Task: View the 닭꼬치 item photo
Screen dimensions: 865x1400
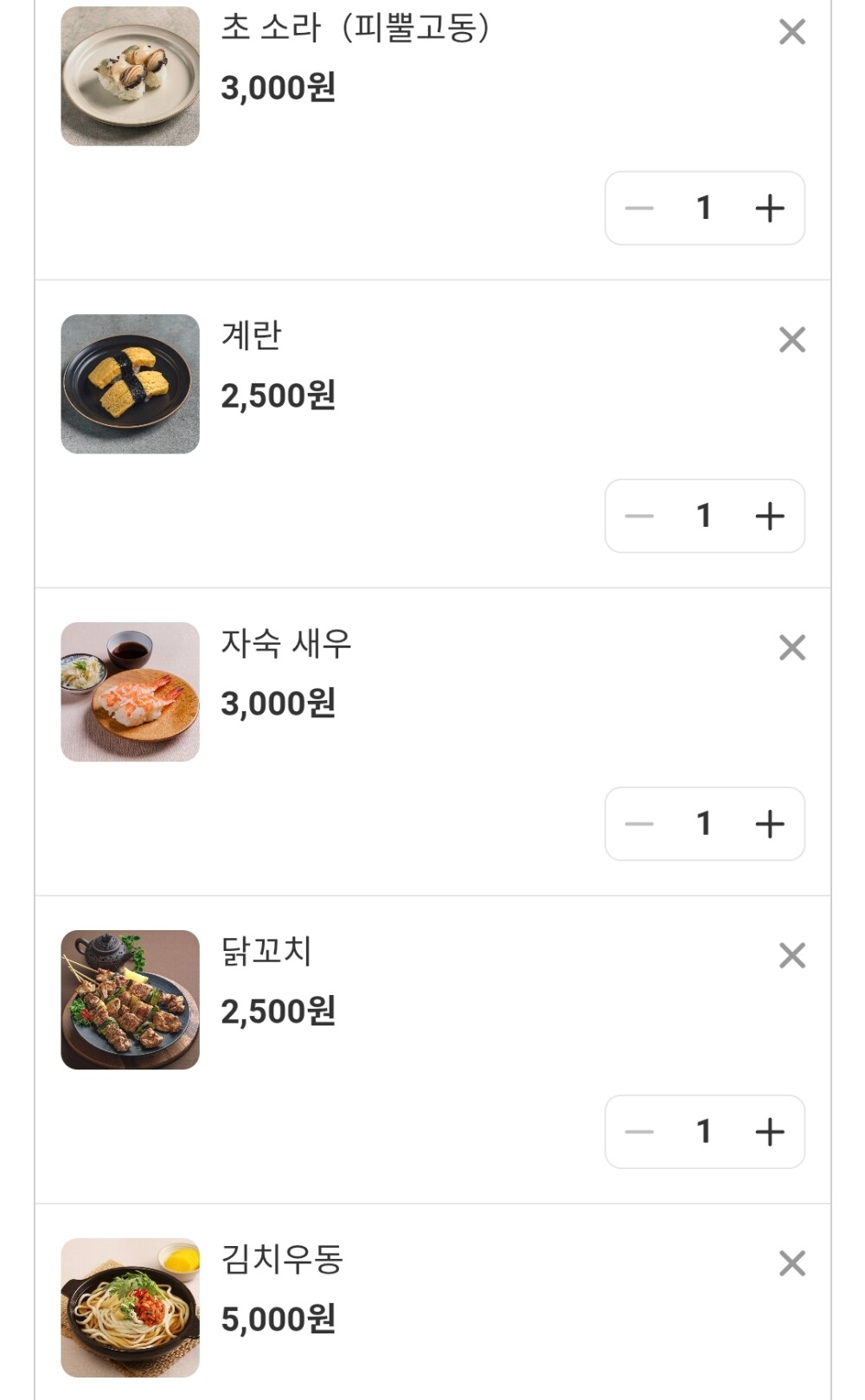Action: tap(130, 1000)
